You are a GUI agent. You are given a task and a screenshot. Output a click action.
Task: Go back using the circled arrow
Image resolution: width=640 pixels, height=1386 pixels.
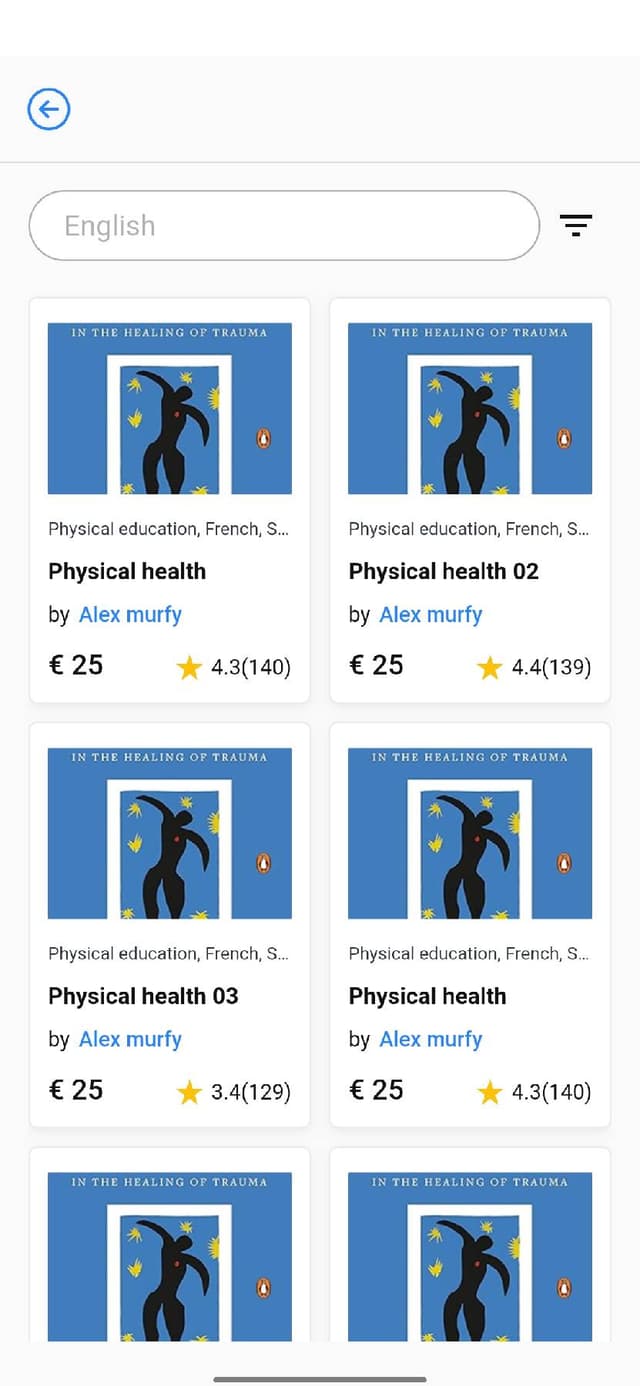point(48,109)
